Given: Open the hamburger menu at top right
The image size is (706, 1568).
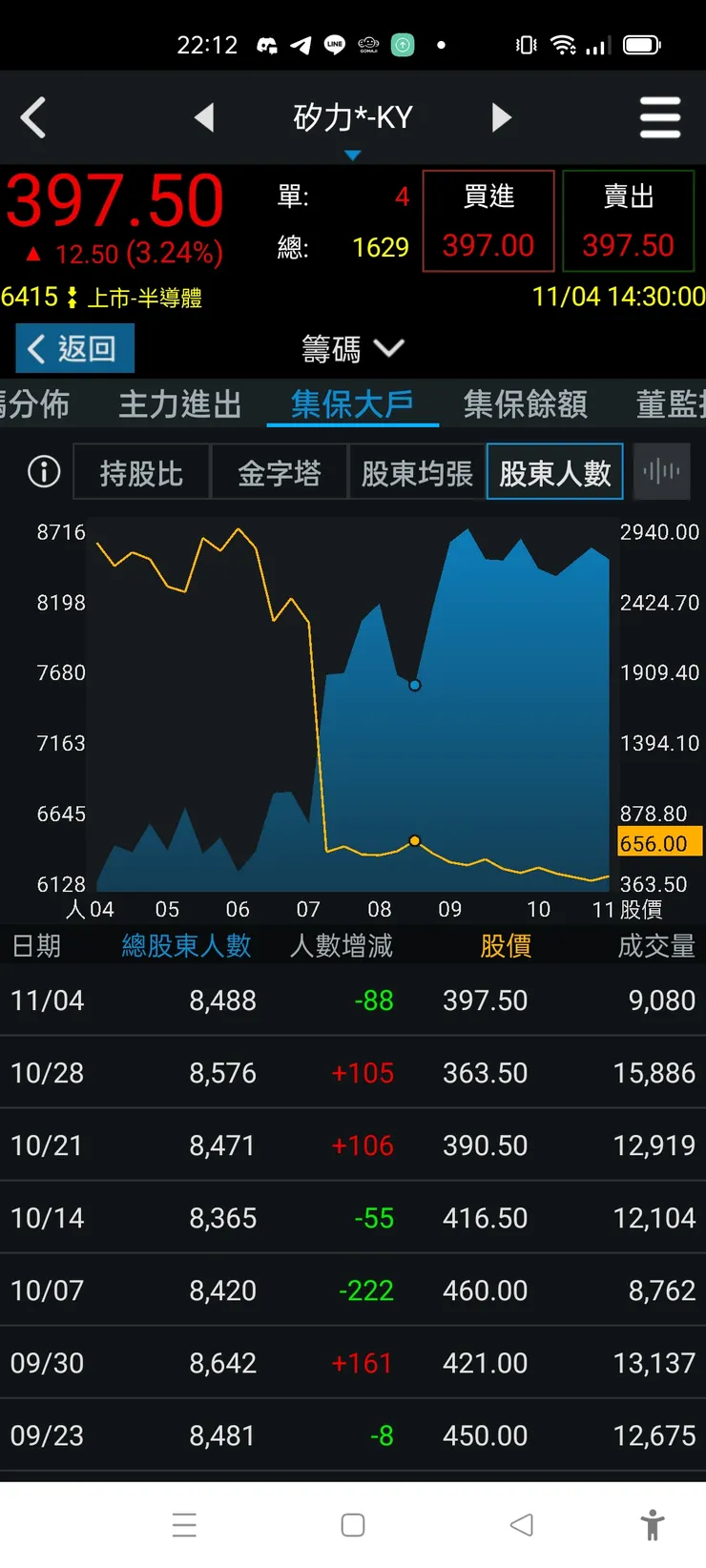Looking at the screenshot, I should click(x=659, y=116).
